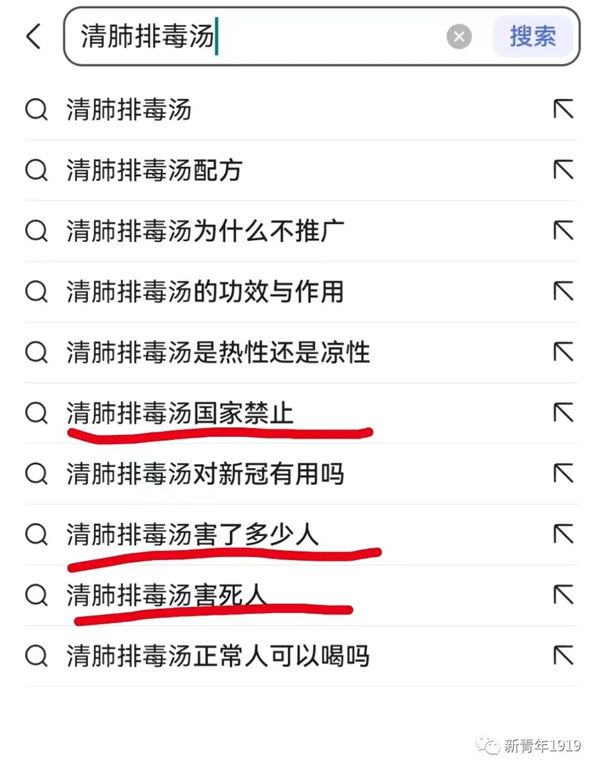
Task: Insert 清肺排毒汤的功效与作用 using its arrow icon
Action: [x=563, y=292]
